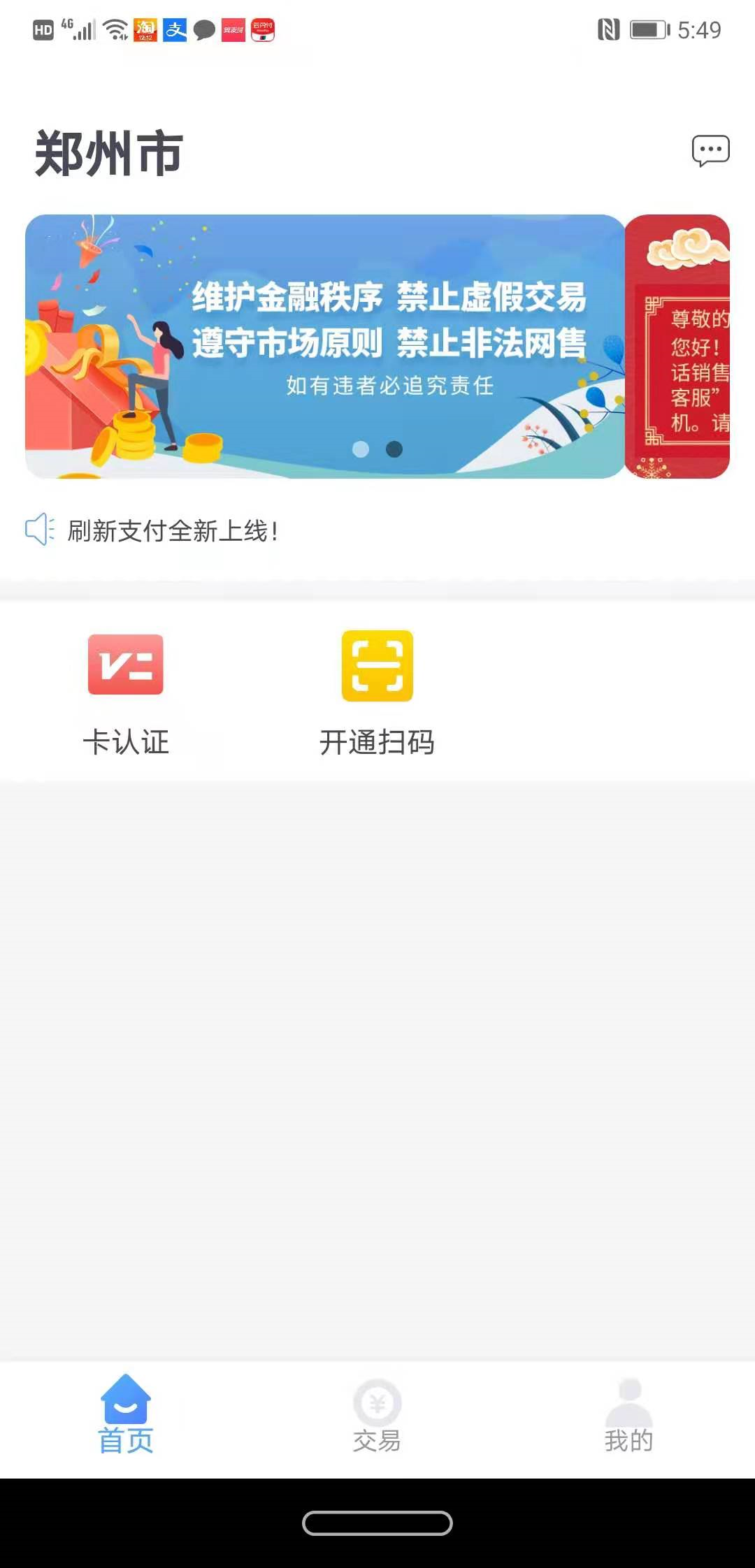
Task: Open the 刷新支付全新上线 announcement
Action: [x=172, y=531]
